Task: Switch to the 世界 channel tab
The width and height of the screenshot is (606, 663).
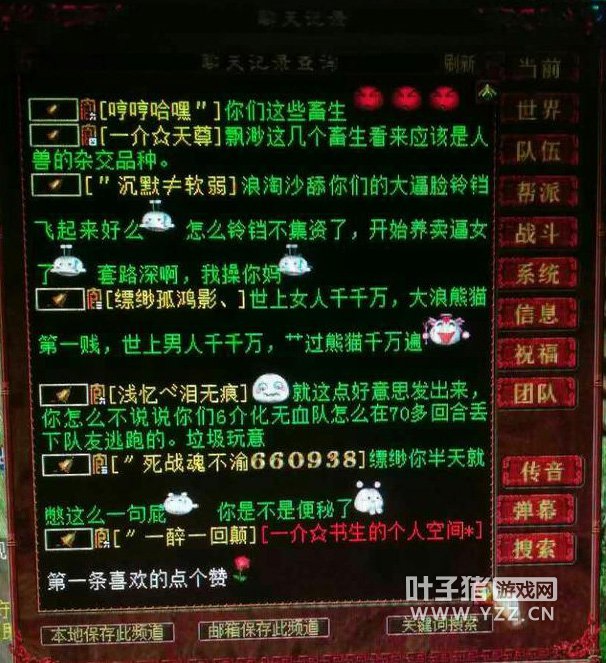Action: (x=538, y=111)
